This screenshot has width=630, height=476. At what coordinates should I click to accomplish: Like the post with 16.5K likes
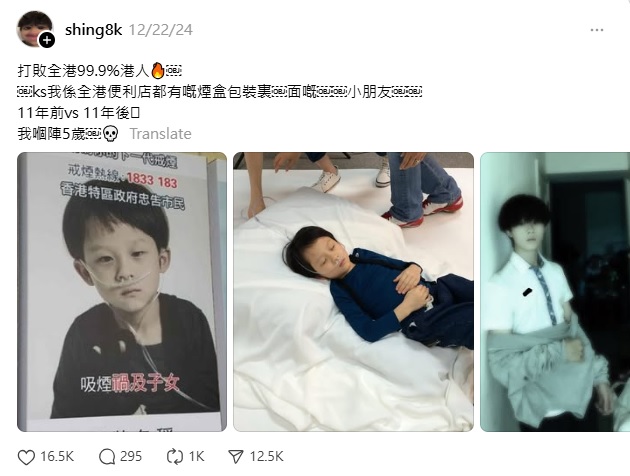(x=28, y=456)
